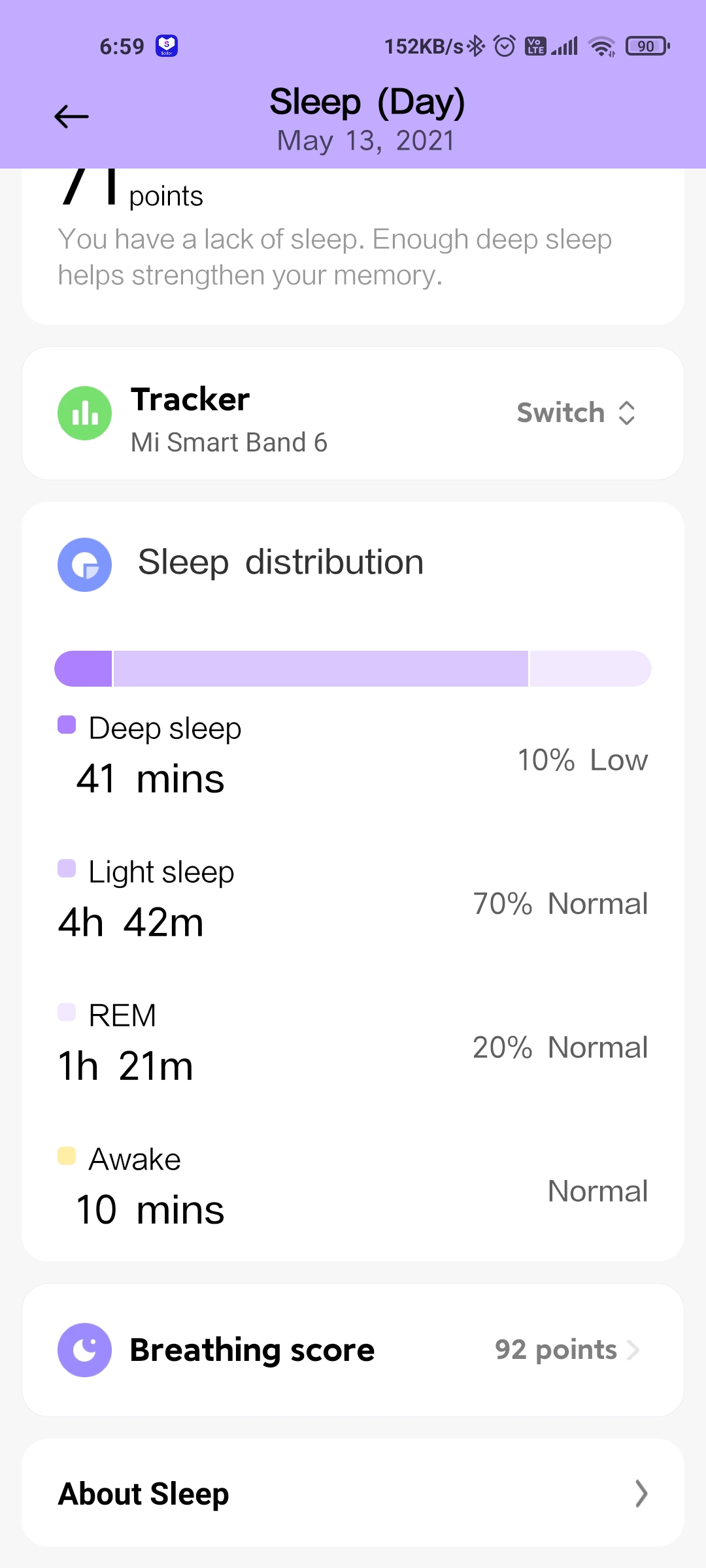Switch the sleep tracker device
This screenshot has height=1568, width=706.
[576, 413]
